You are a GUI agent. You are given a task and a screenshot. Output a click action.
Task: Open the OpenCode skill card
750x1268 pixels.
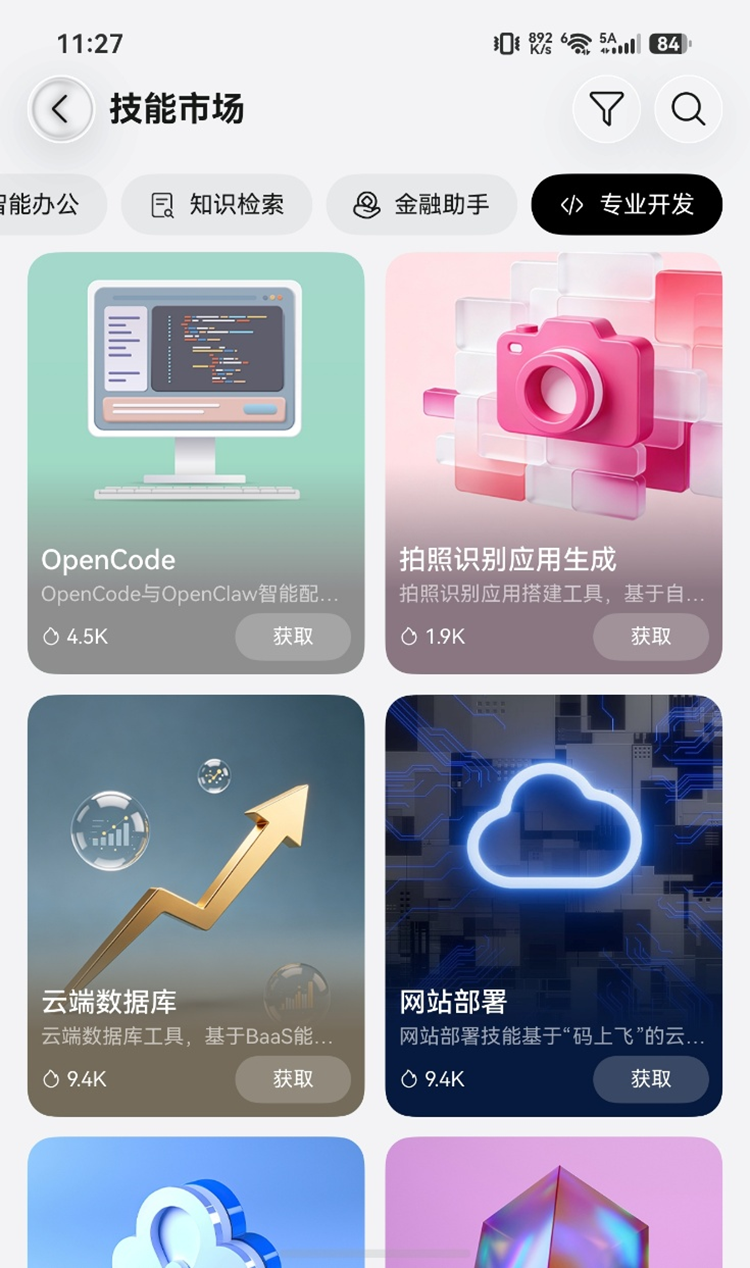click(x=196, y=463)
